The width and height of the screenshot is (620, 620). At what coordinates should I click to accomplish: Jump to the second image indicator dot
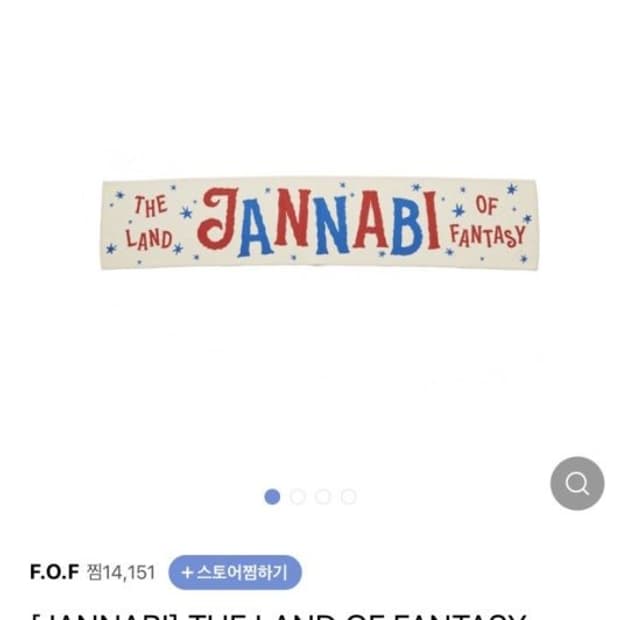(297, 497)
